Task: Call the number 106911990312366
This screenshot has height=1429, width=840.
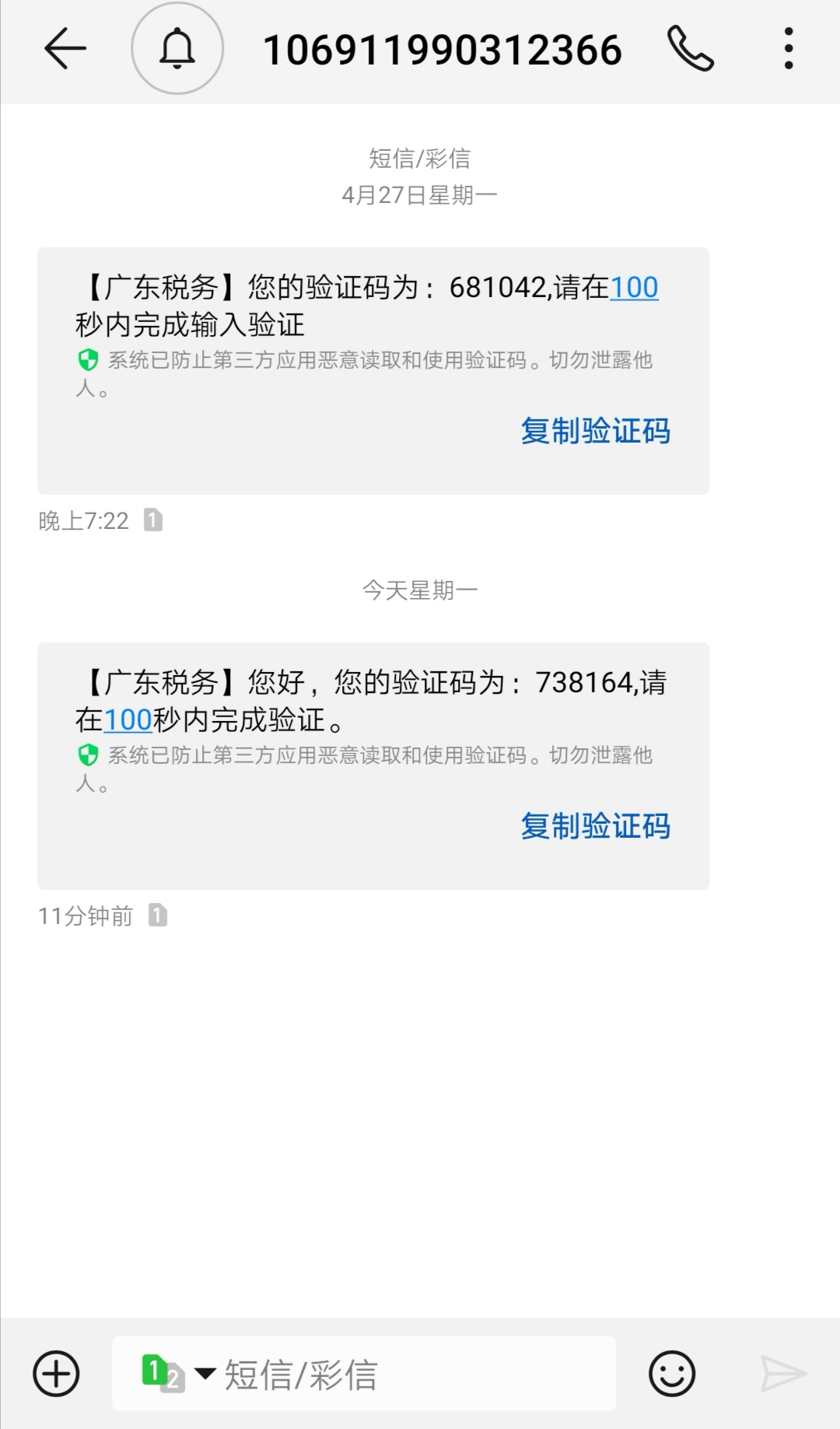Action: point(690,49)
